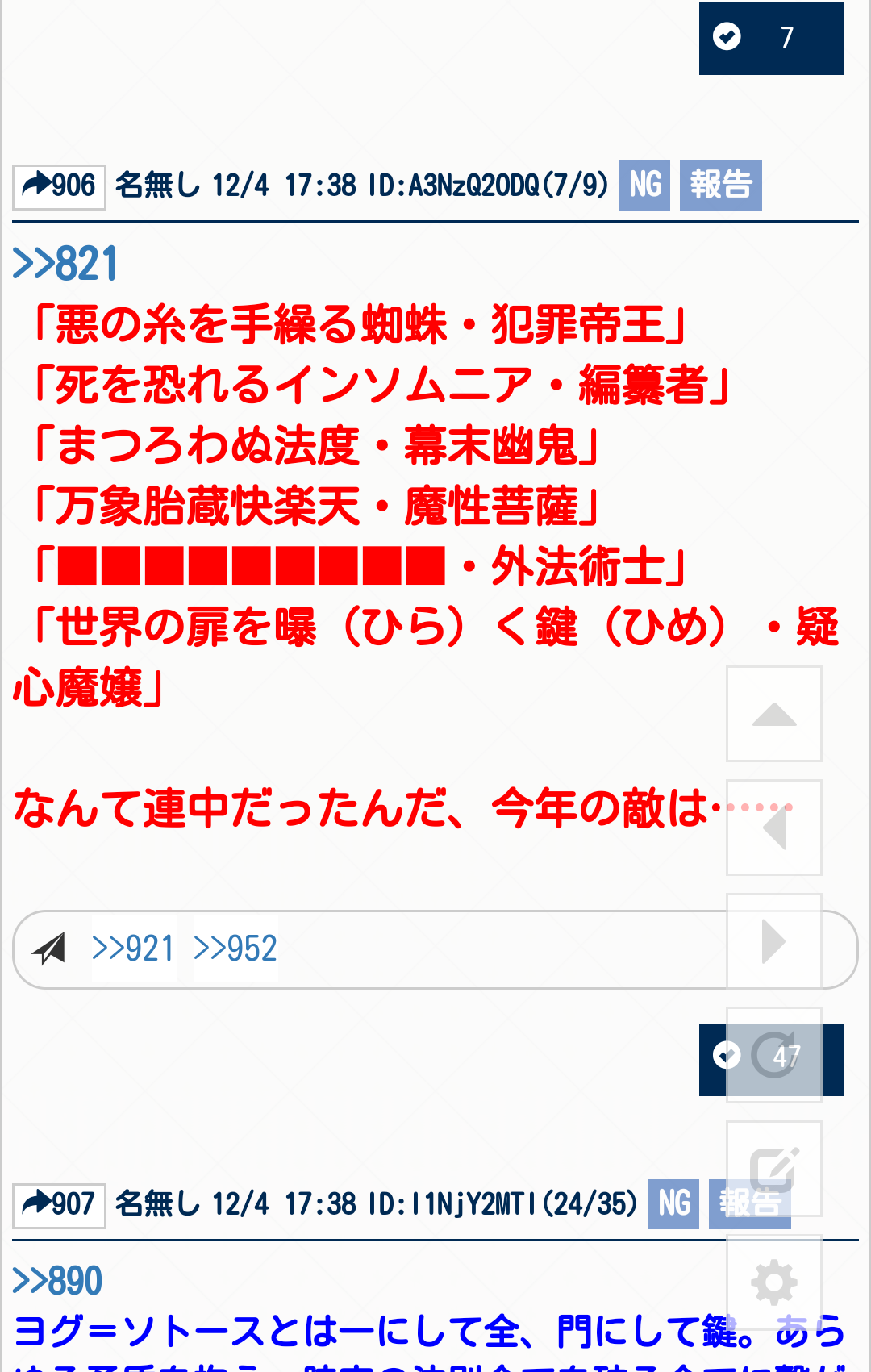The height and width of the screenshot is (1372, 871).
Task: Reply to post 907
Action: click(59, 1205)
